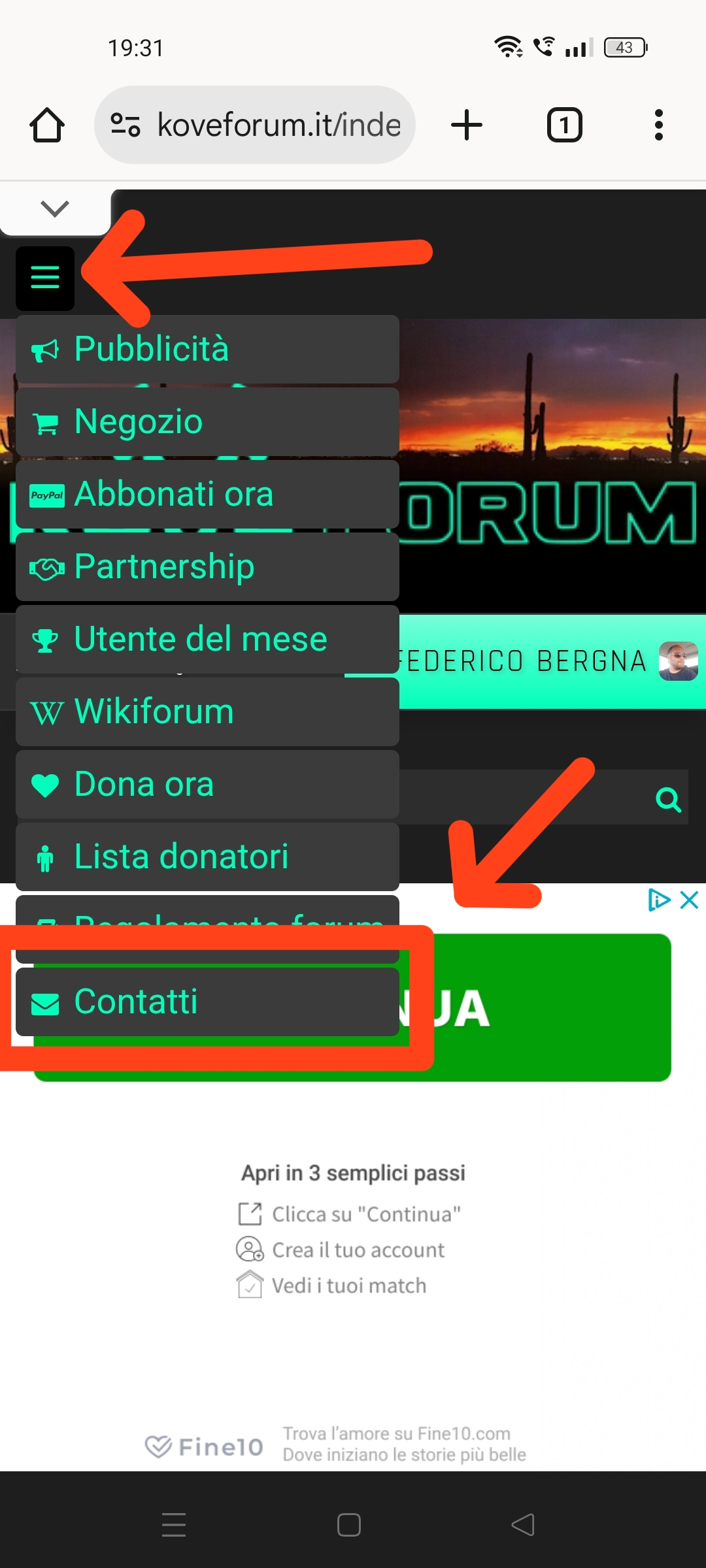Open the Pubblicità menu entry
This screenshot has height=1568, width=706.
point(207,349)
